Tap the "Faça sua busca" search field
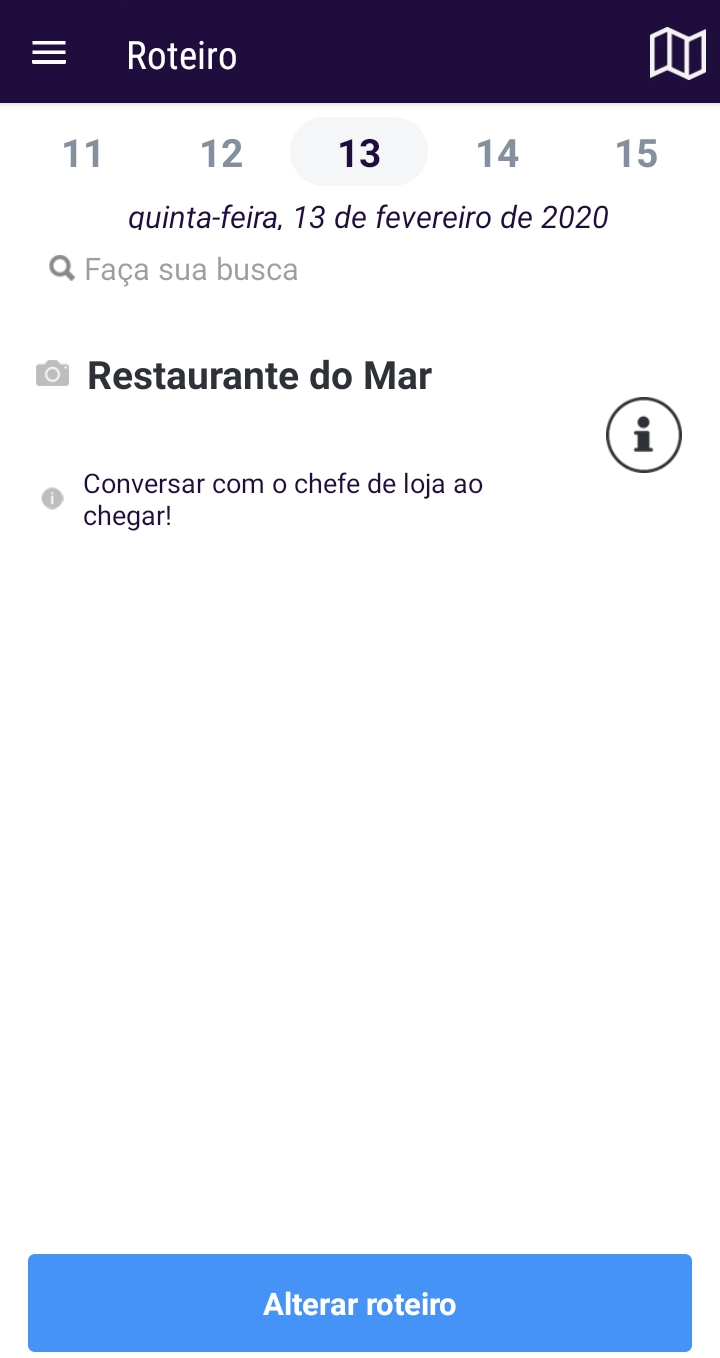720x1358 pixels. (x=191, y=270)
